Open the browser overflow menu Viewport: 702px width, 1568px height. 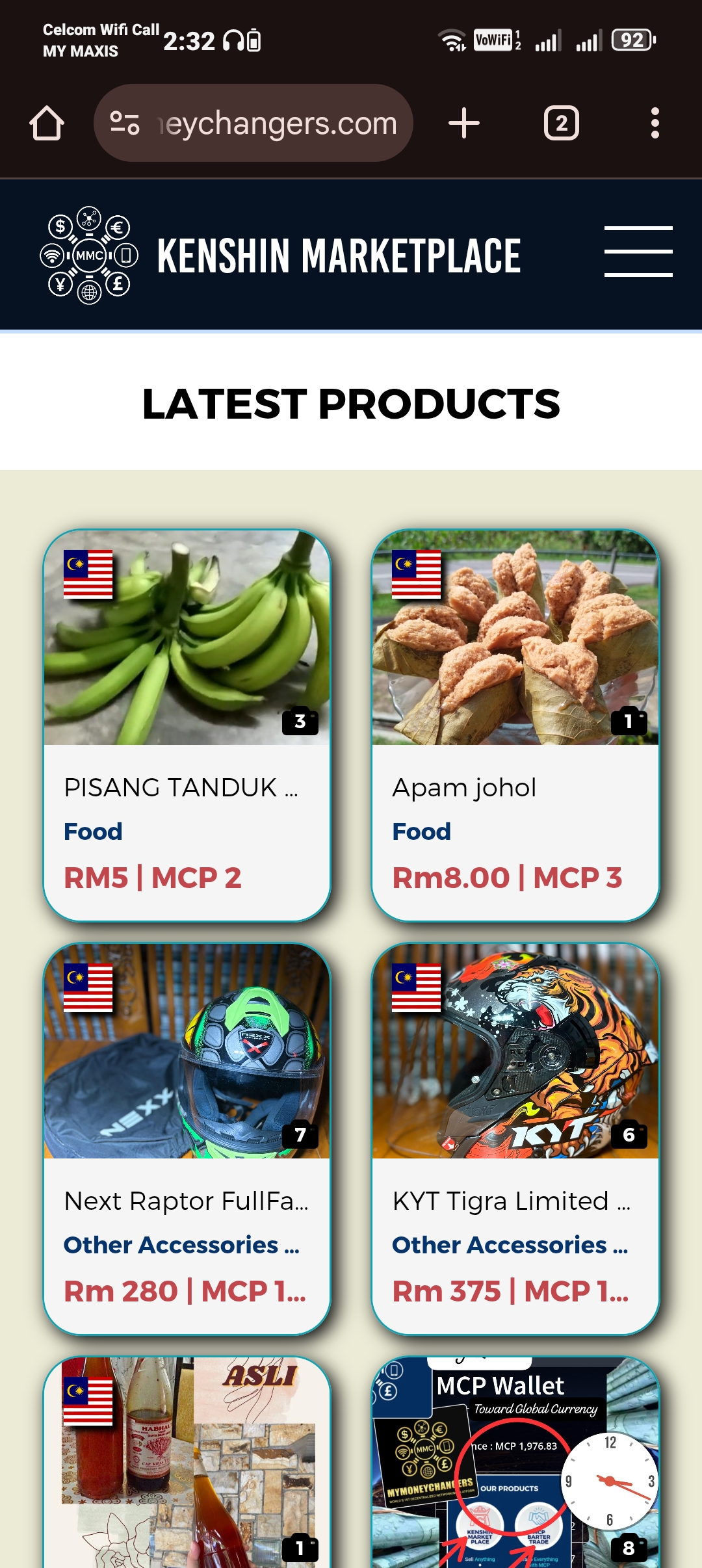point(655,123)
